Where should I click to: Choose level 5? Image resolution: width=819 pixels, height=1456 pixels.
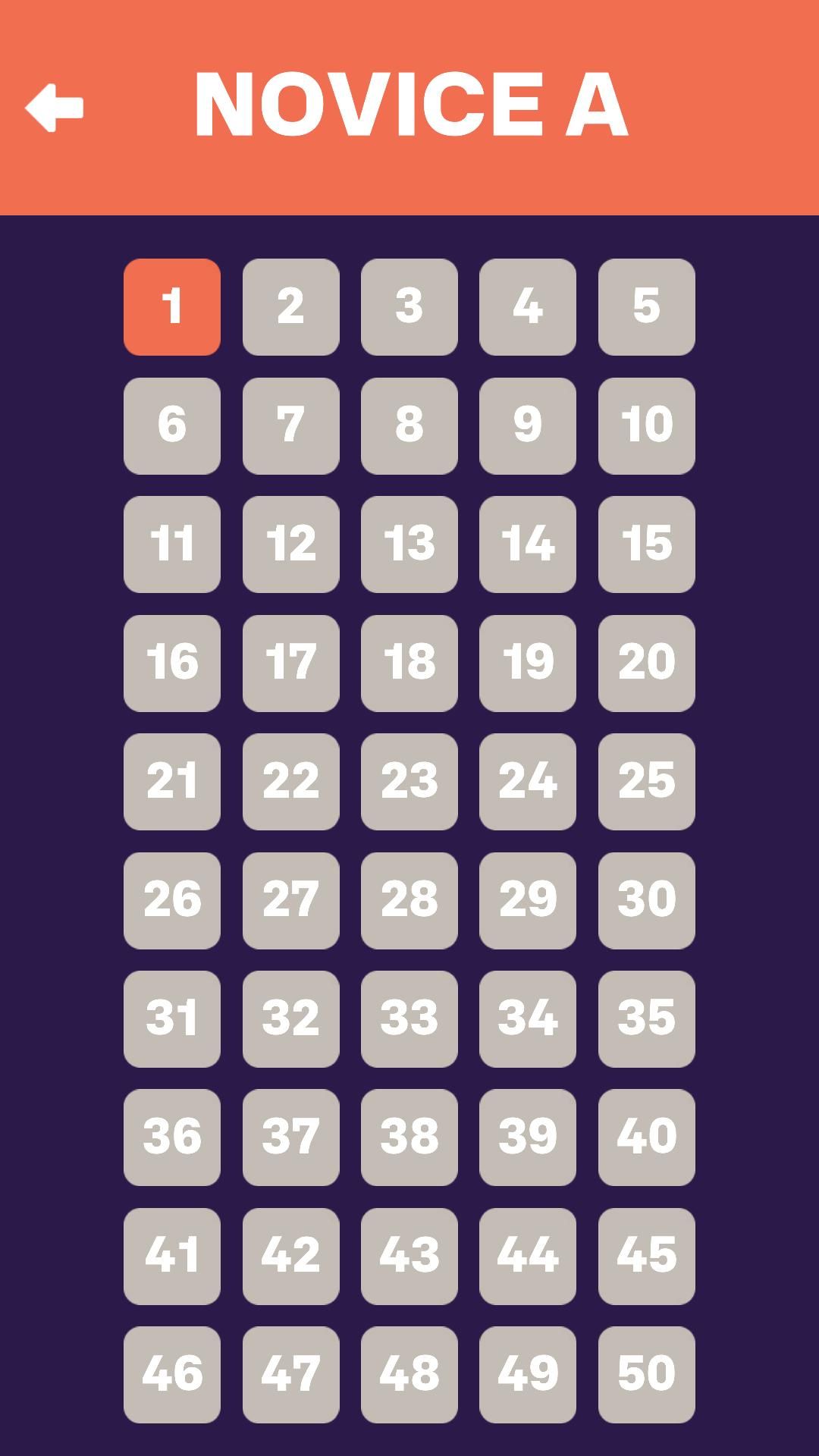tap(646, 307)
